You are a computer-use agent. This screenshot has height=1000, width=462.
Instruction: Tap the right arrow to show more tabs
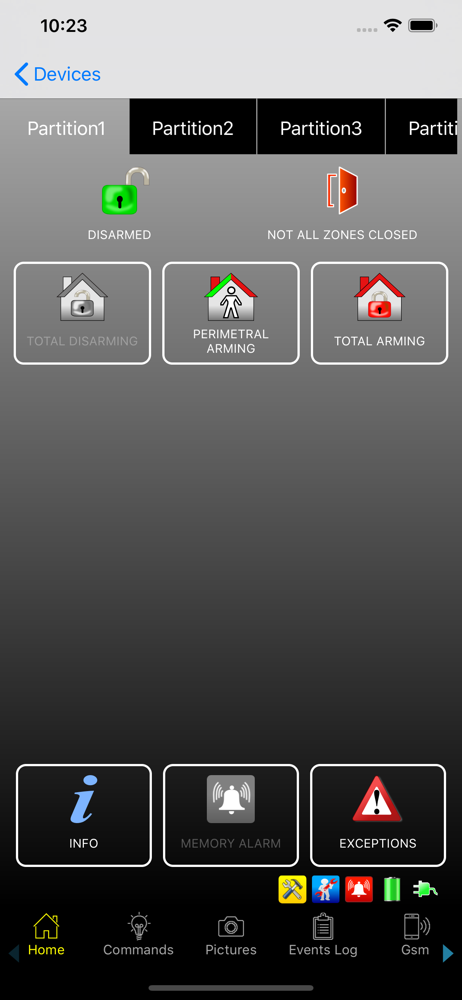click(448, 953)
